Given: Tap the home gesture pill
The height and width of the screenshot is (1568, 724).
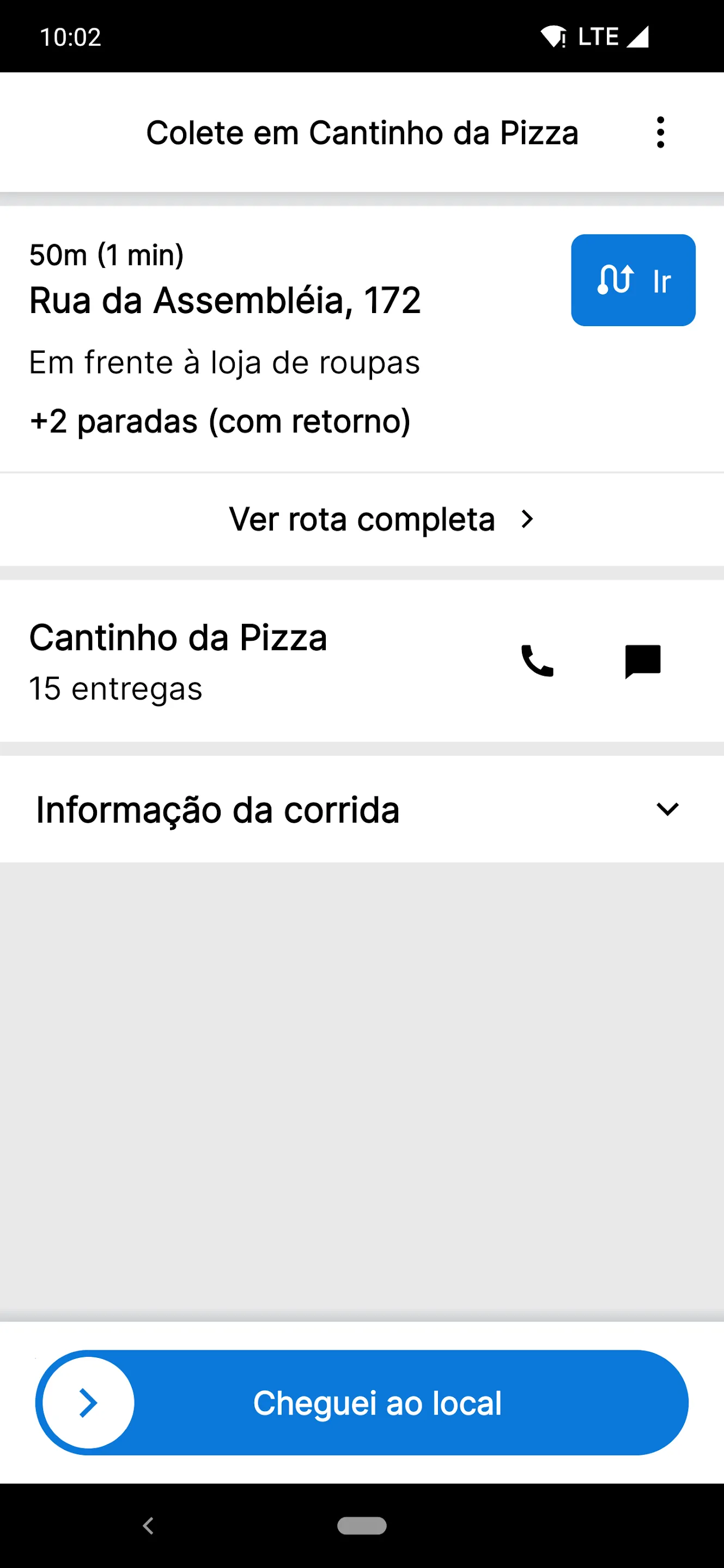Looking at the screenshot, I should pyautogui.click(x=362, y=1526).
